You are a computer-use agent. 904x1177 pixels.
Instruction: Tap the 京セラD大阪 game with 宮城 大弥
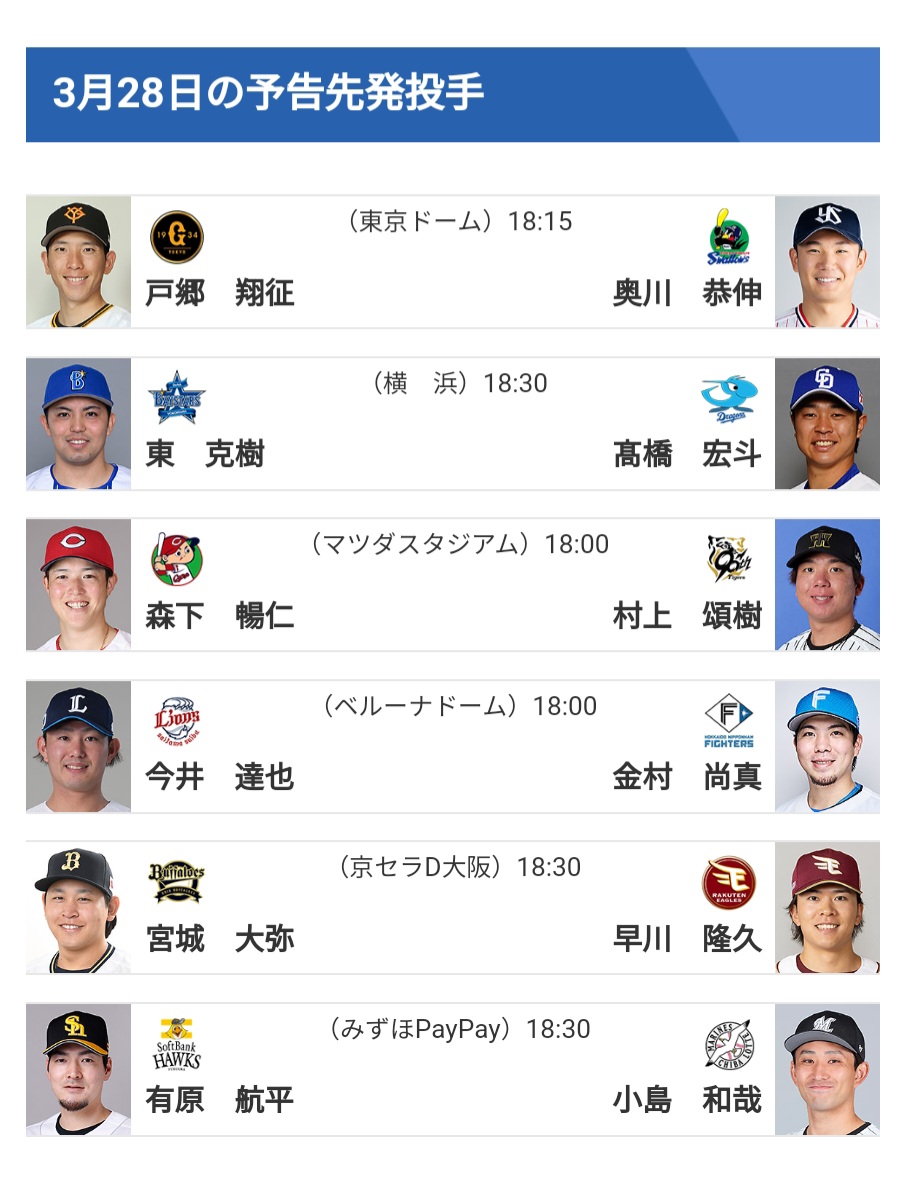click(452, 908)
